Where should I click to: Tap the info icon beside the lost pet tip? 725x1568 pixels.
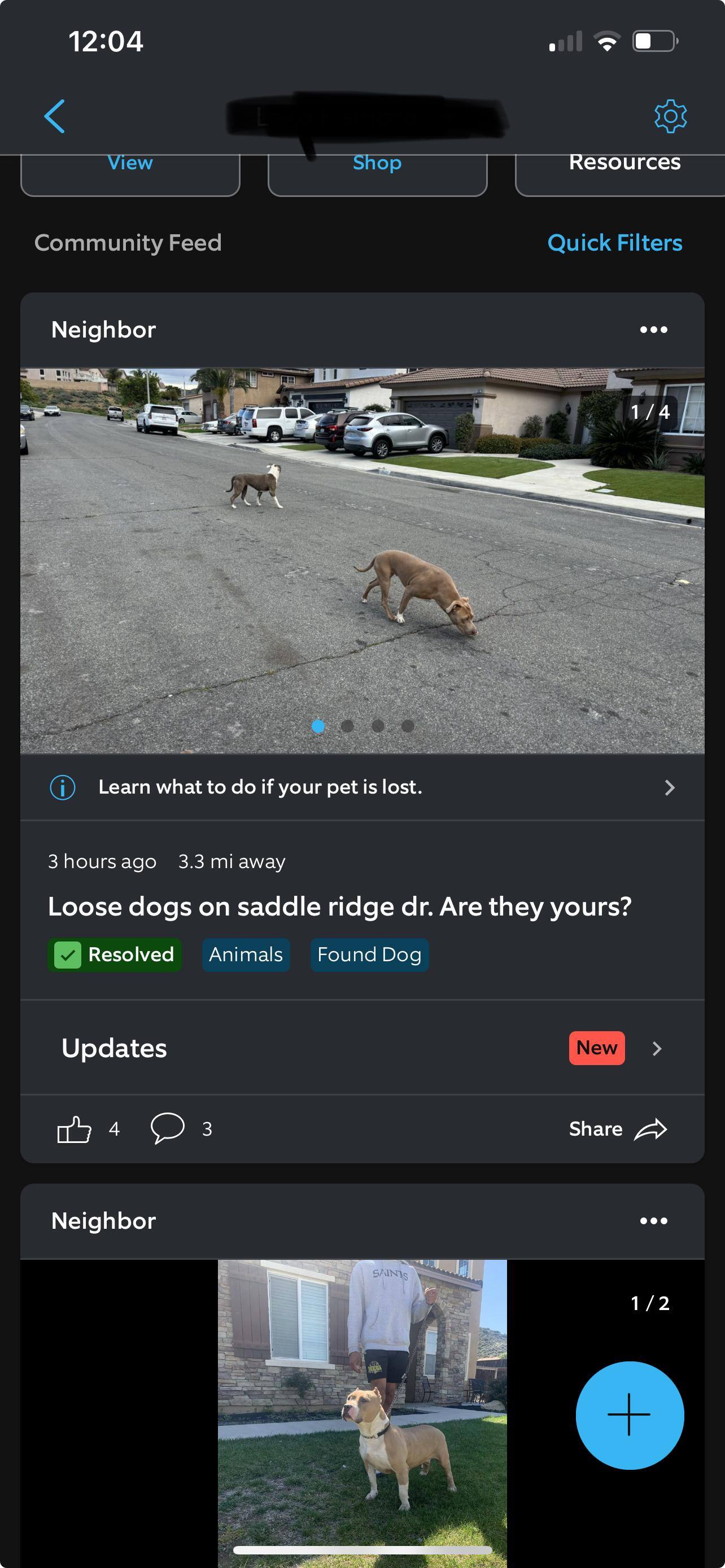pyautogui.click(x=62, y=786)
